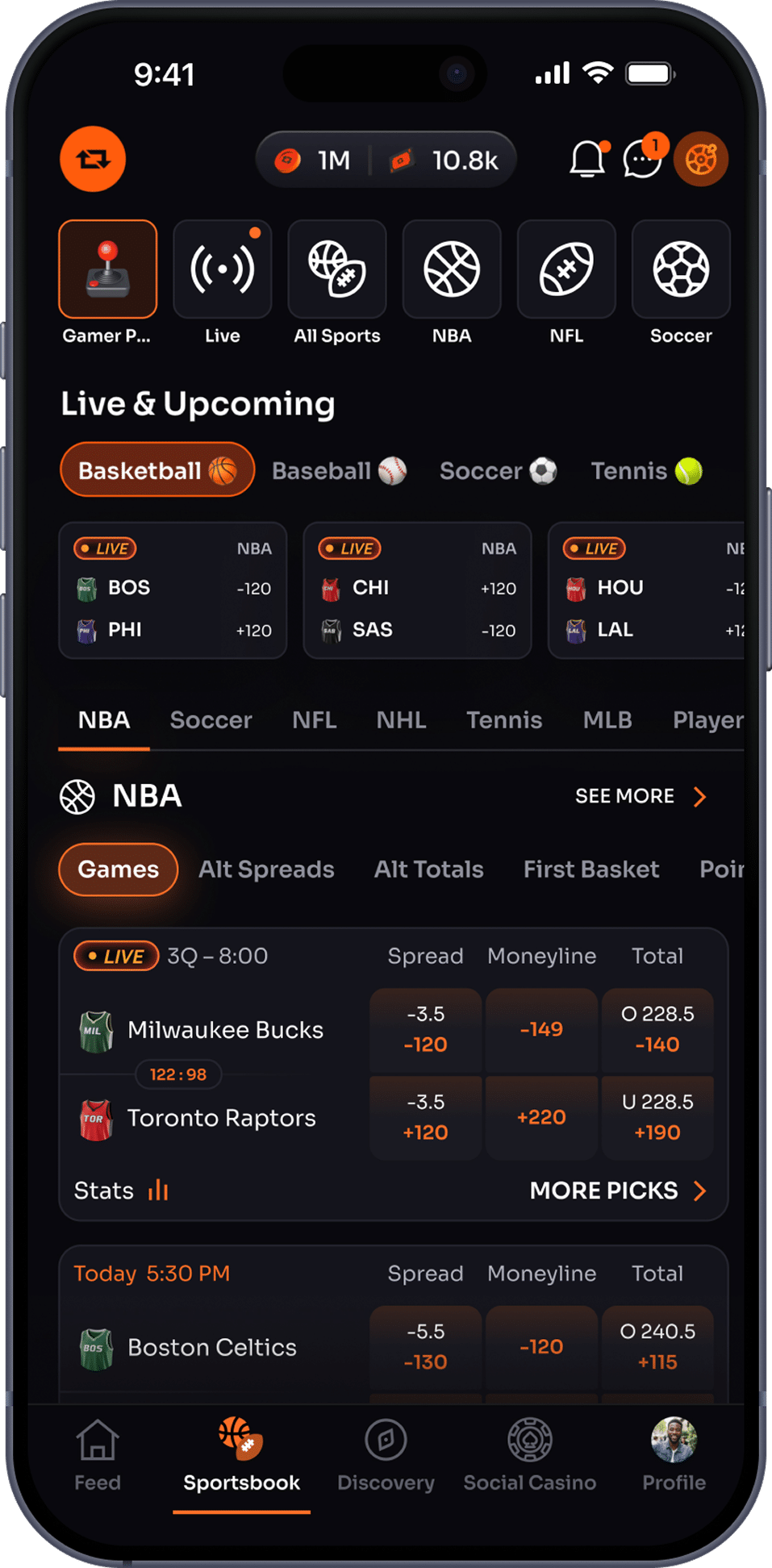Switch to the MLB league tab
This screenshot has width=772, height=1568.
[x=607, y=719]
